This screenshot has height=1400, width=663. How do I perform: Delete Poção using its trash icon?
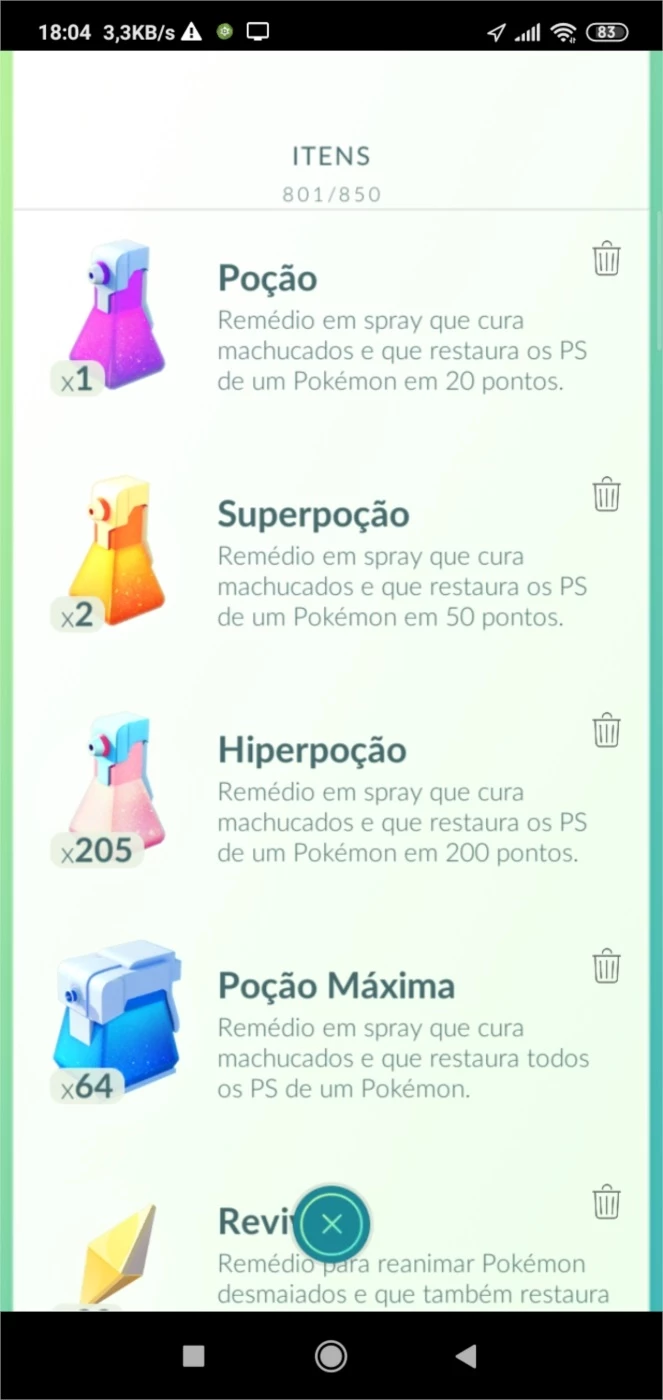[606, 258]
